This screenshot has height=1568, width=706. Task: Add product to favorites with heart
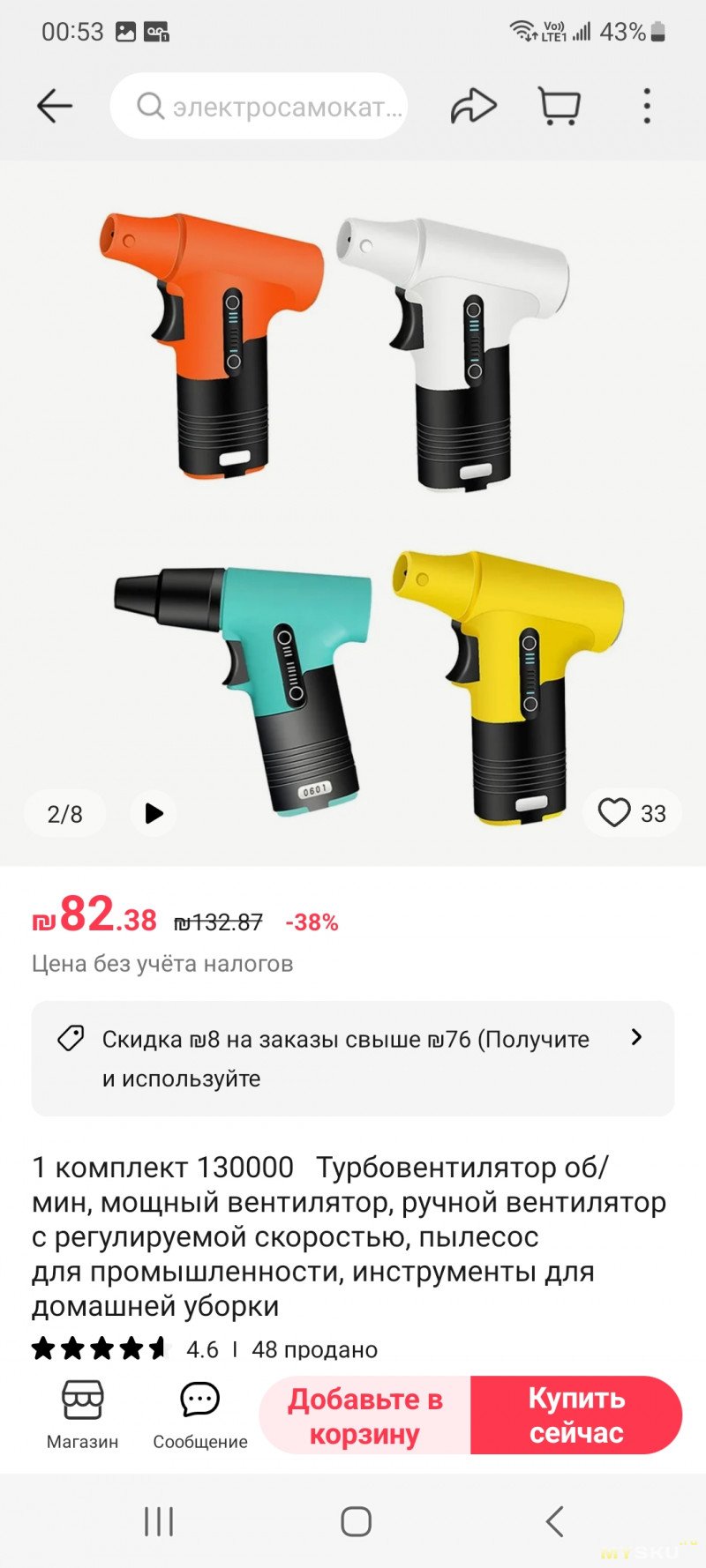[x=615, y=812]
